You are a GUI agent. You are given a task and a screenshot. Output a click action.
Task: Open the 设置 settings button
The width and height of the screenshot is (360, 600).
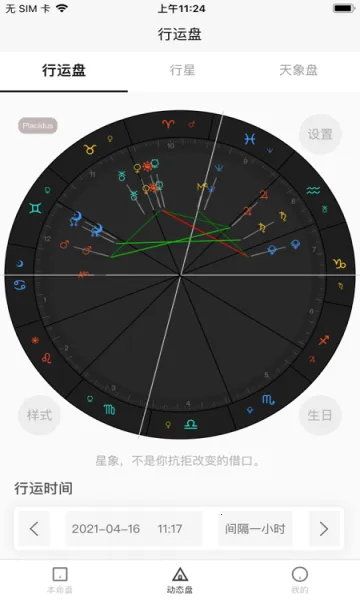[320, 134]
